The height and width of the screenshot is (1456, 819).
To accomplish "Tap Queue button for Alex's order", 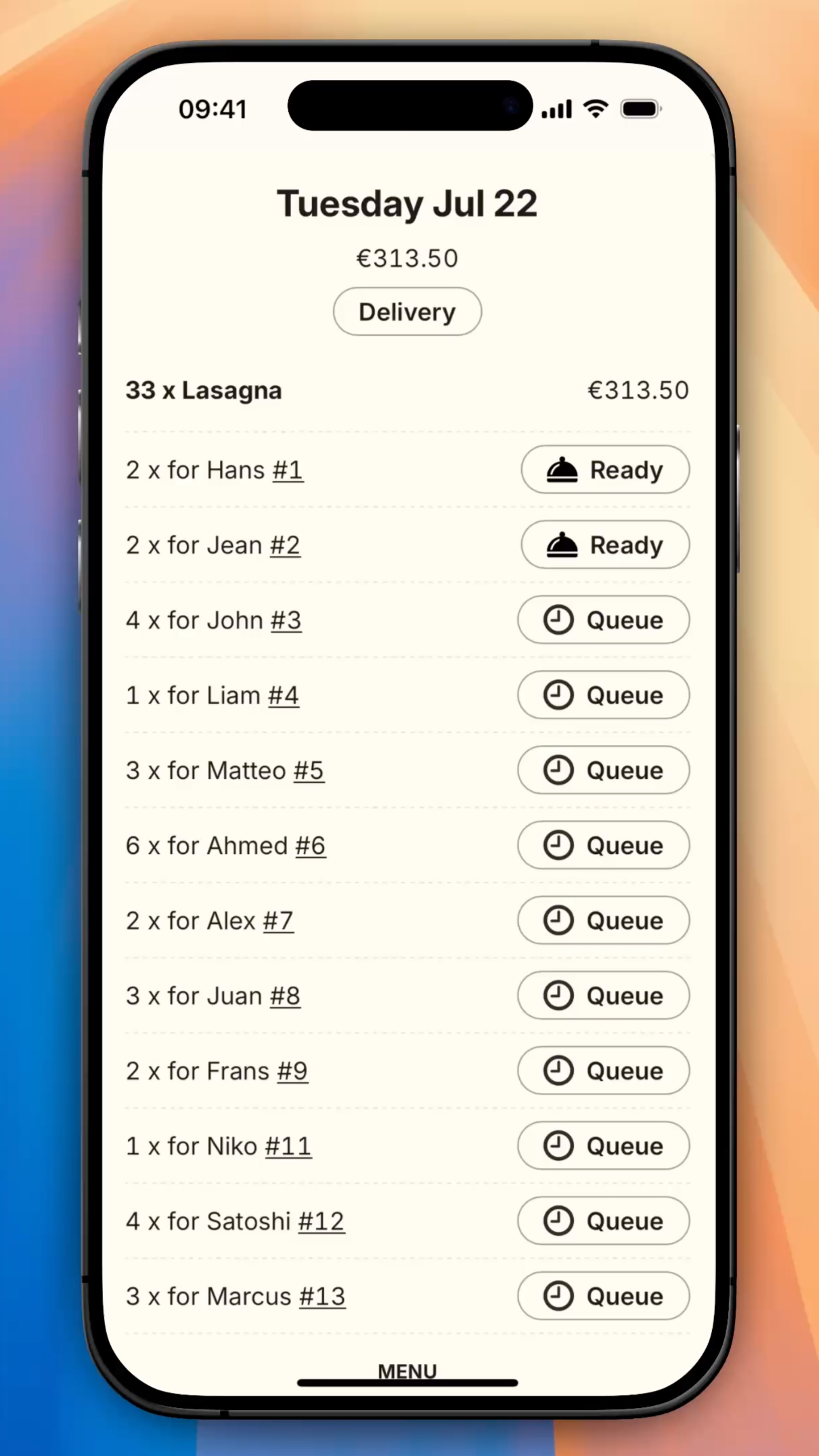I will (603, 920).
